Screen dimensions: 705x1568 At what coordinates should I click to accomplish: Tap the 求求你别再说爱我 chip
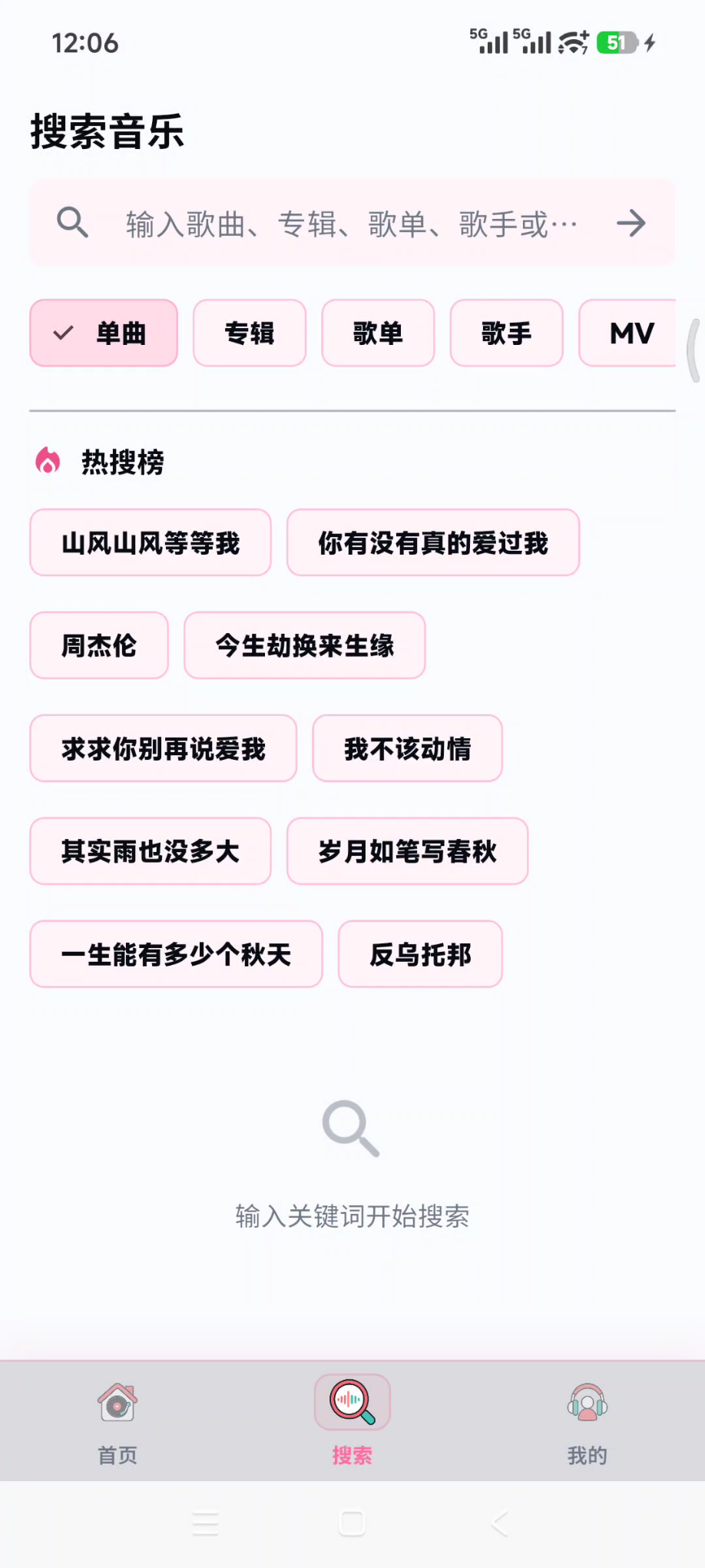point(163,748)
